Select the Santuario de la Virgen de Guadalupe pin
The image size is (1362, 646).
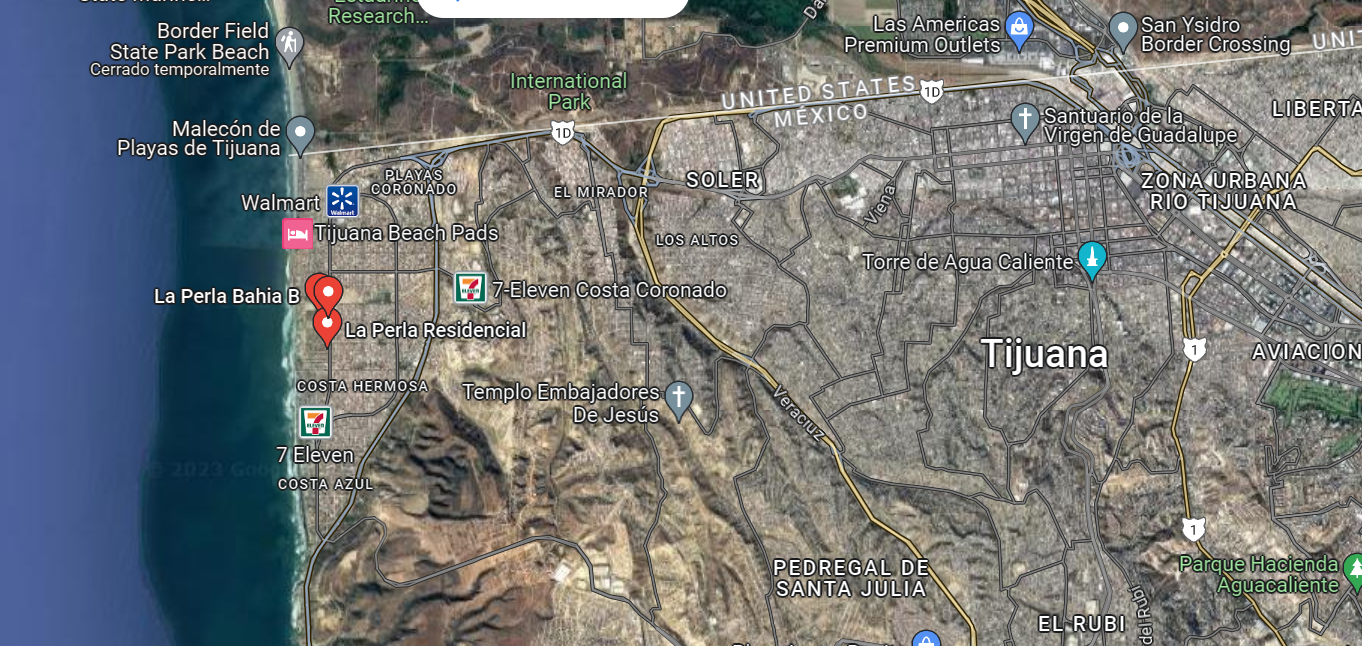click(x=1024, y=122)
